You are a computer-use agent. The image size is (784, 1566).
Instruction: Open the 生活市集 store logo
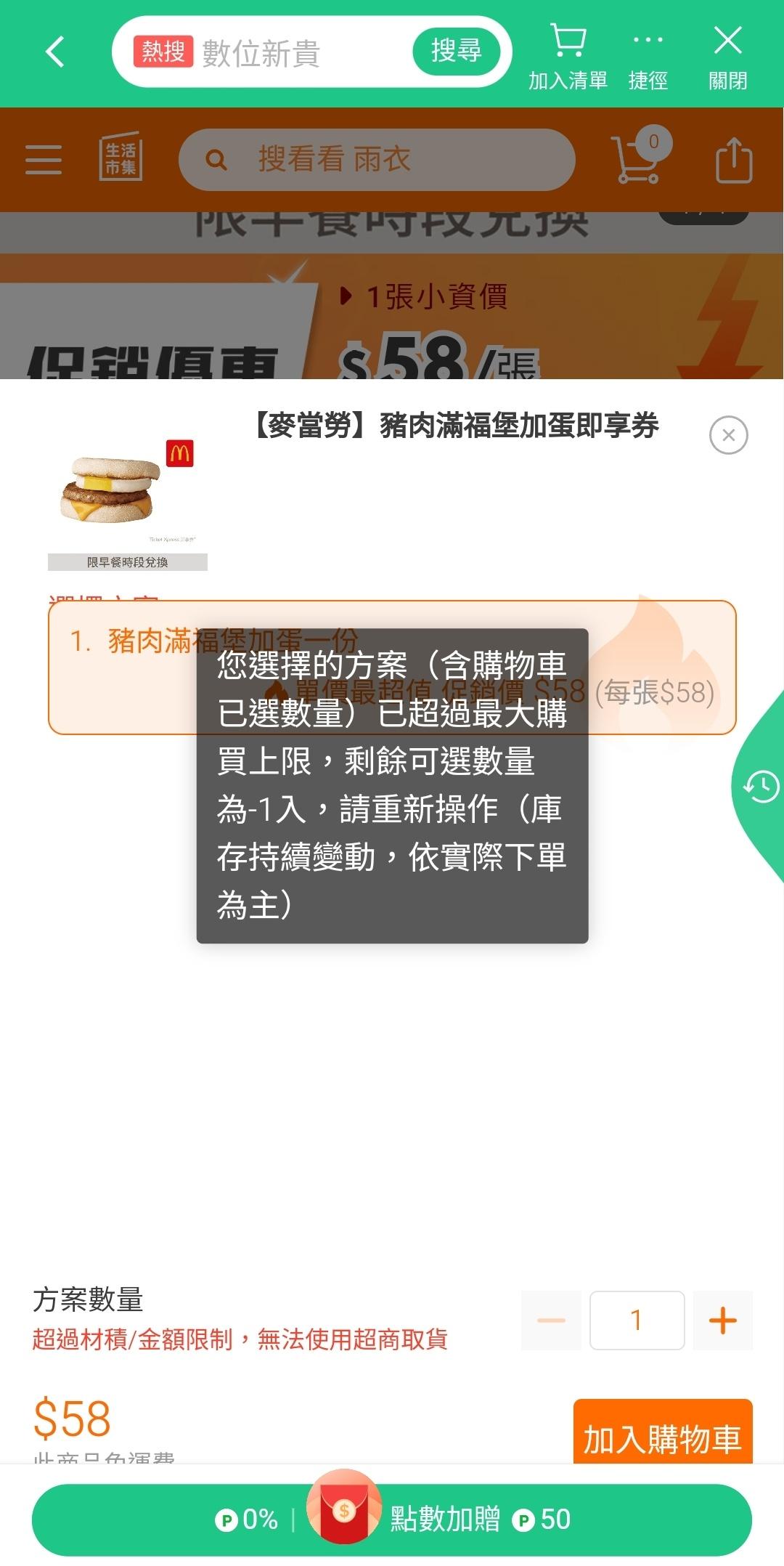[121, 158]
